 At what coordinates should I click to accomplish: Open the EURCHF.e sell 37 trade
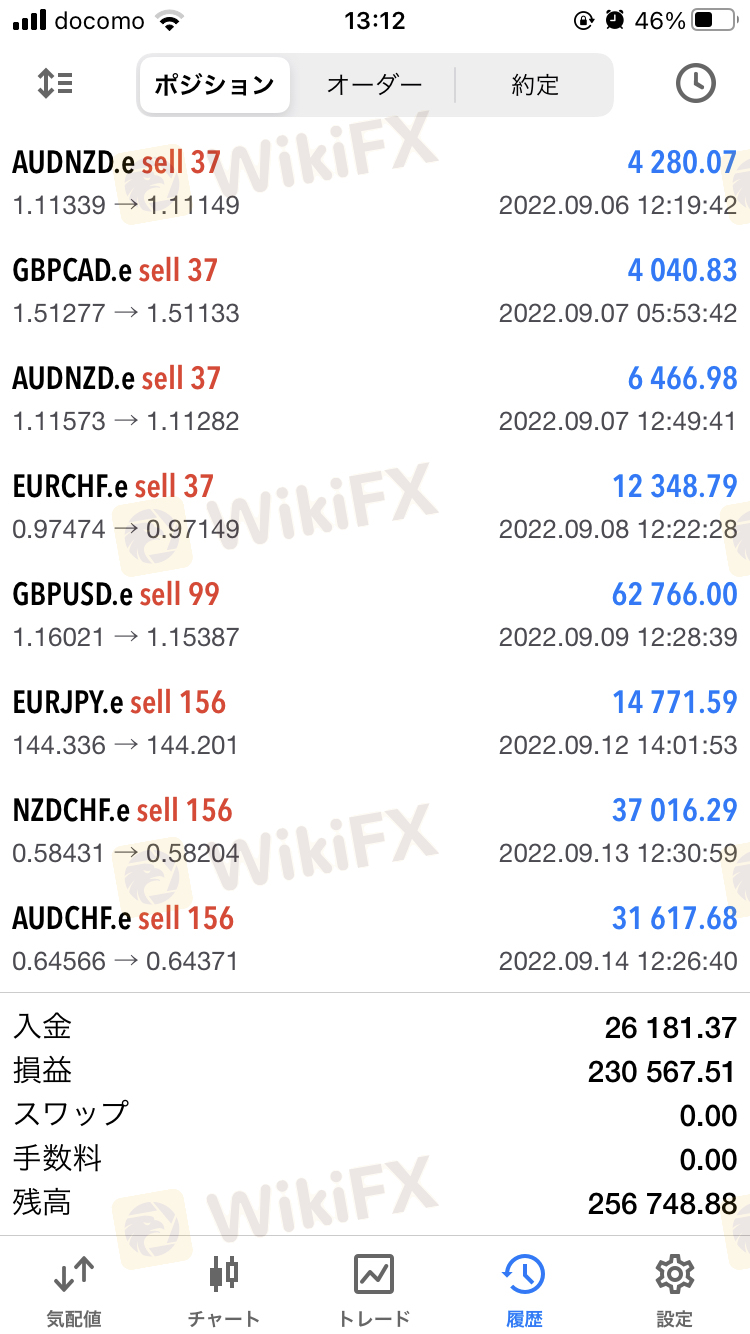point(375,506)
